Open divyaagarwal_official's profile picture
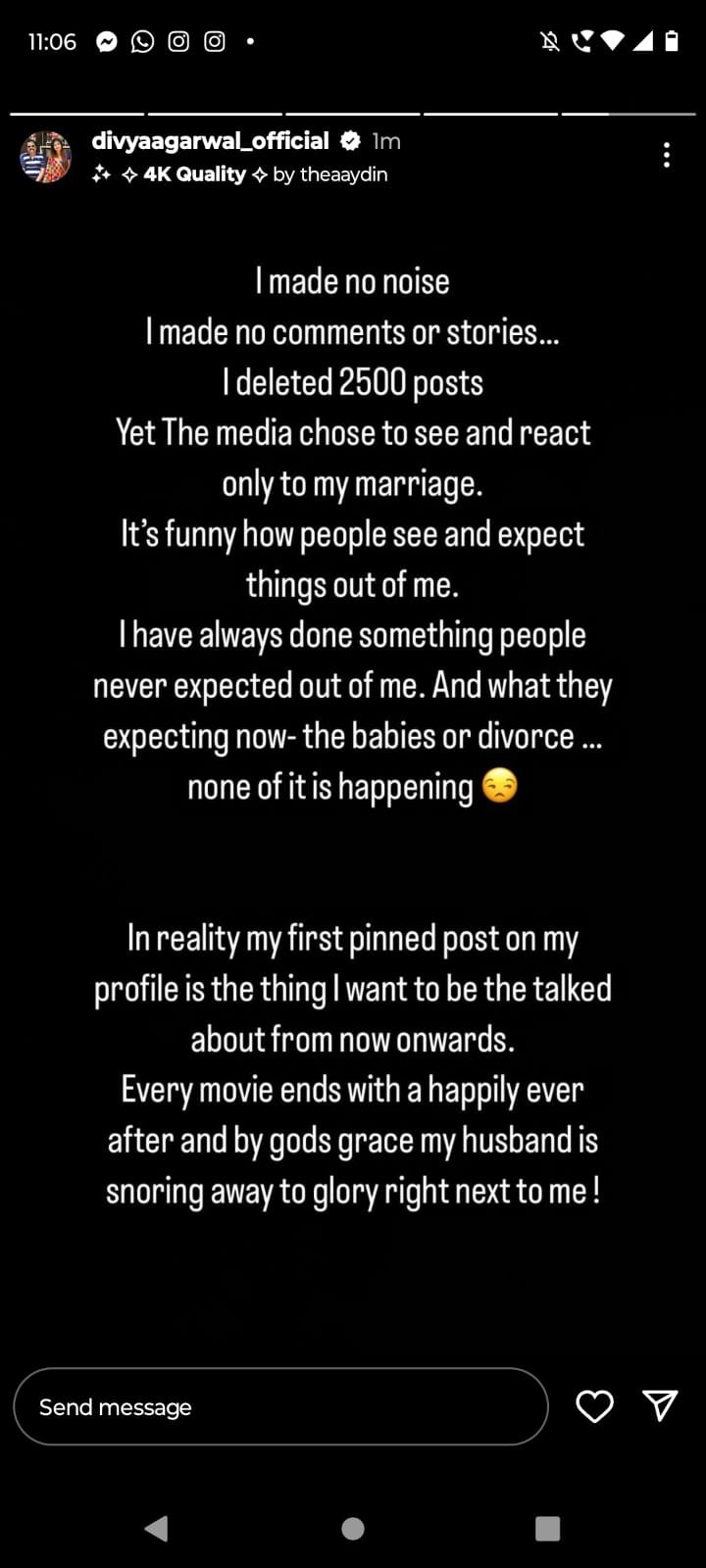 point(46,157)
